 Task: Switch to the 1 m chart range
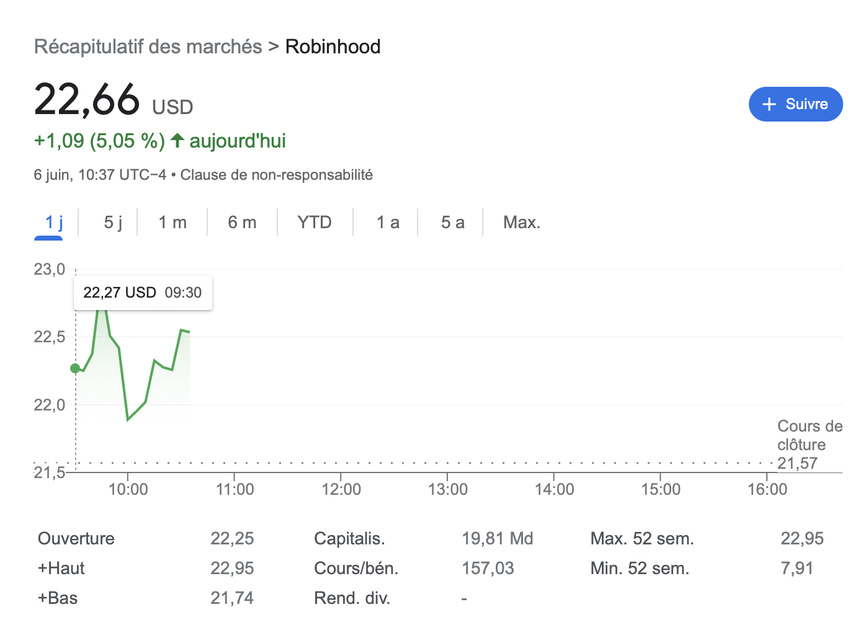pyautogui.click(x=172, y=222)
